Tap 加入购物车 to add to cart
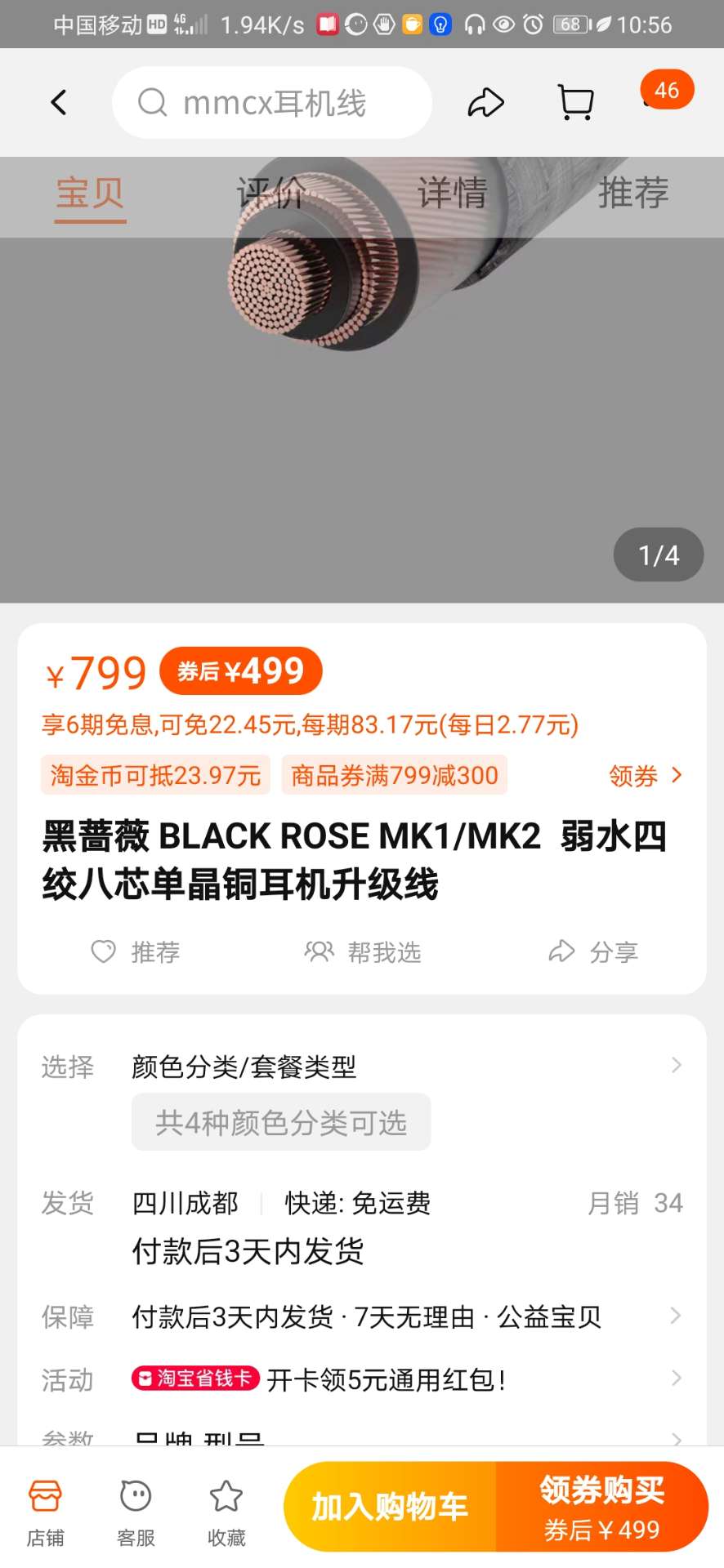 coord(390,1507)
